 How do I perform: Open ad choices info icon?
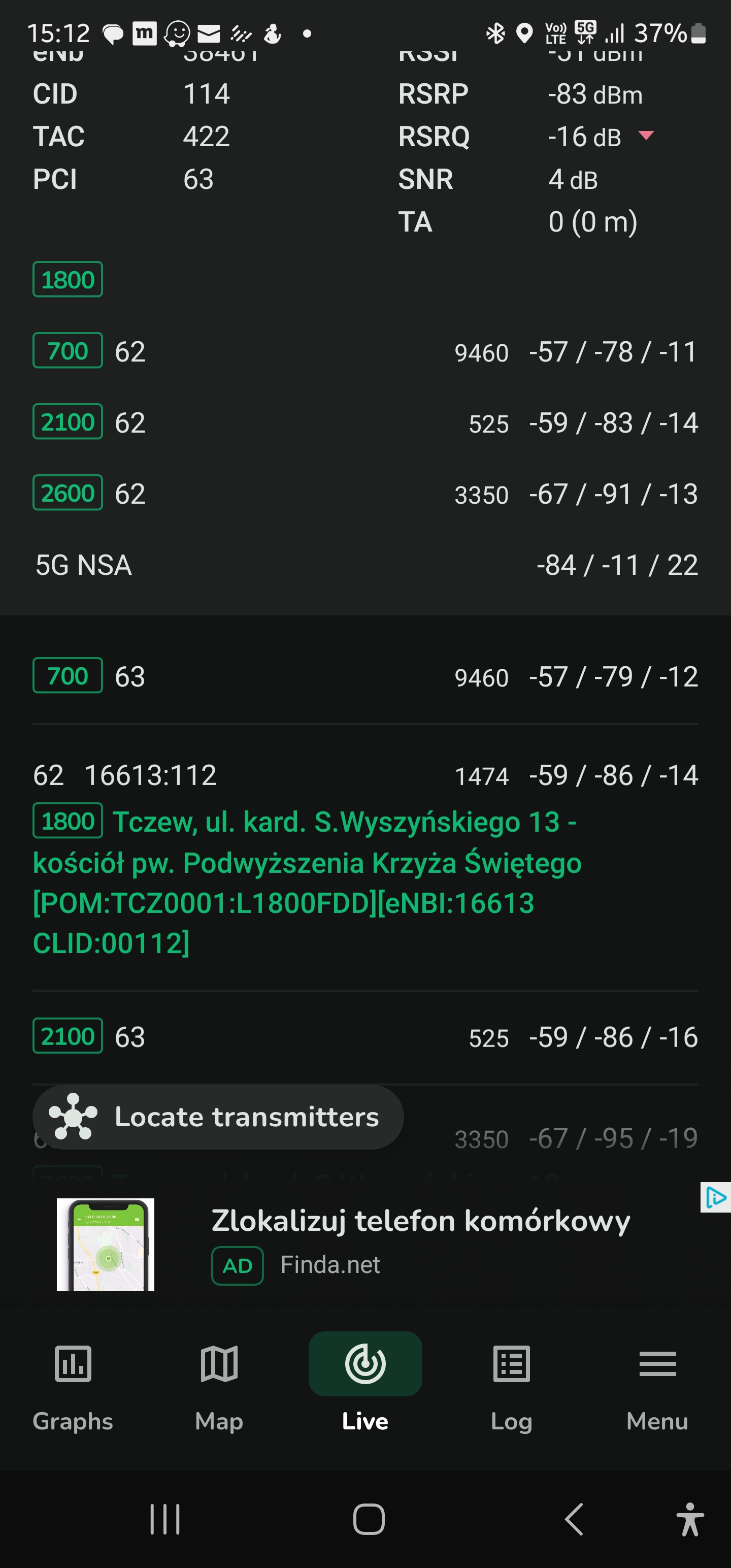pyautogui.click(x=715, y=1197)
